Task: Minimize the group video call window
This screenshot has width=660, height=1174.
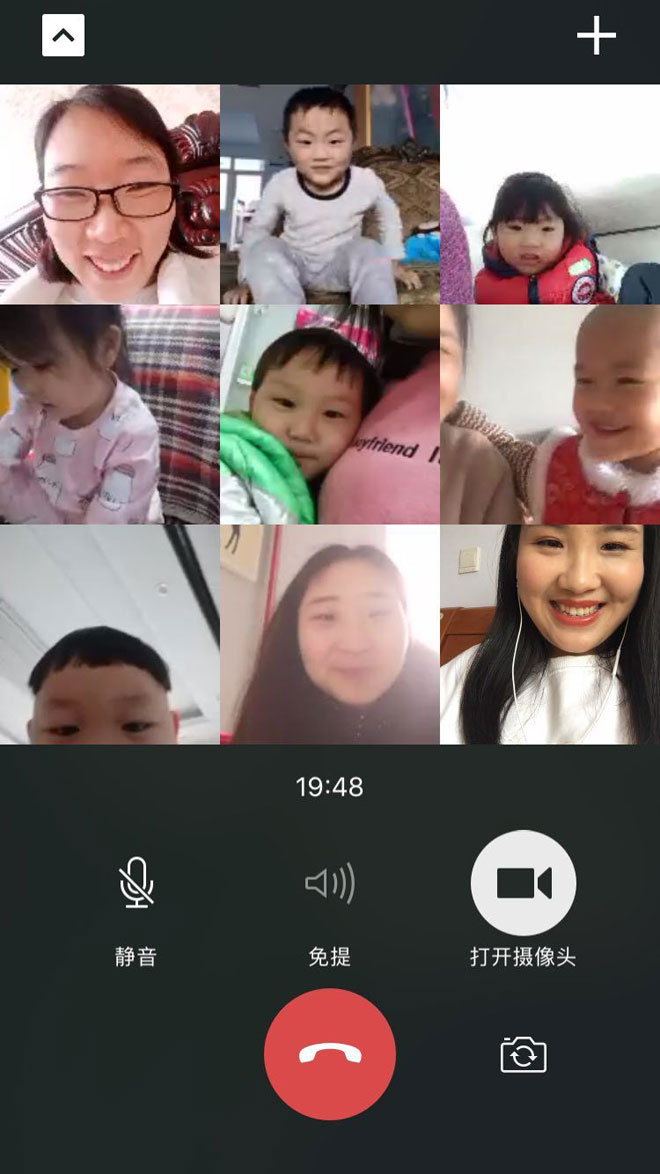Action: [x=63, y=36]
